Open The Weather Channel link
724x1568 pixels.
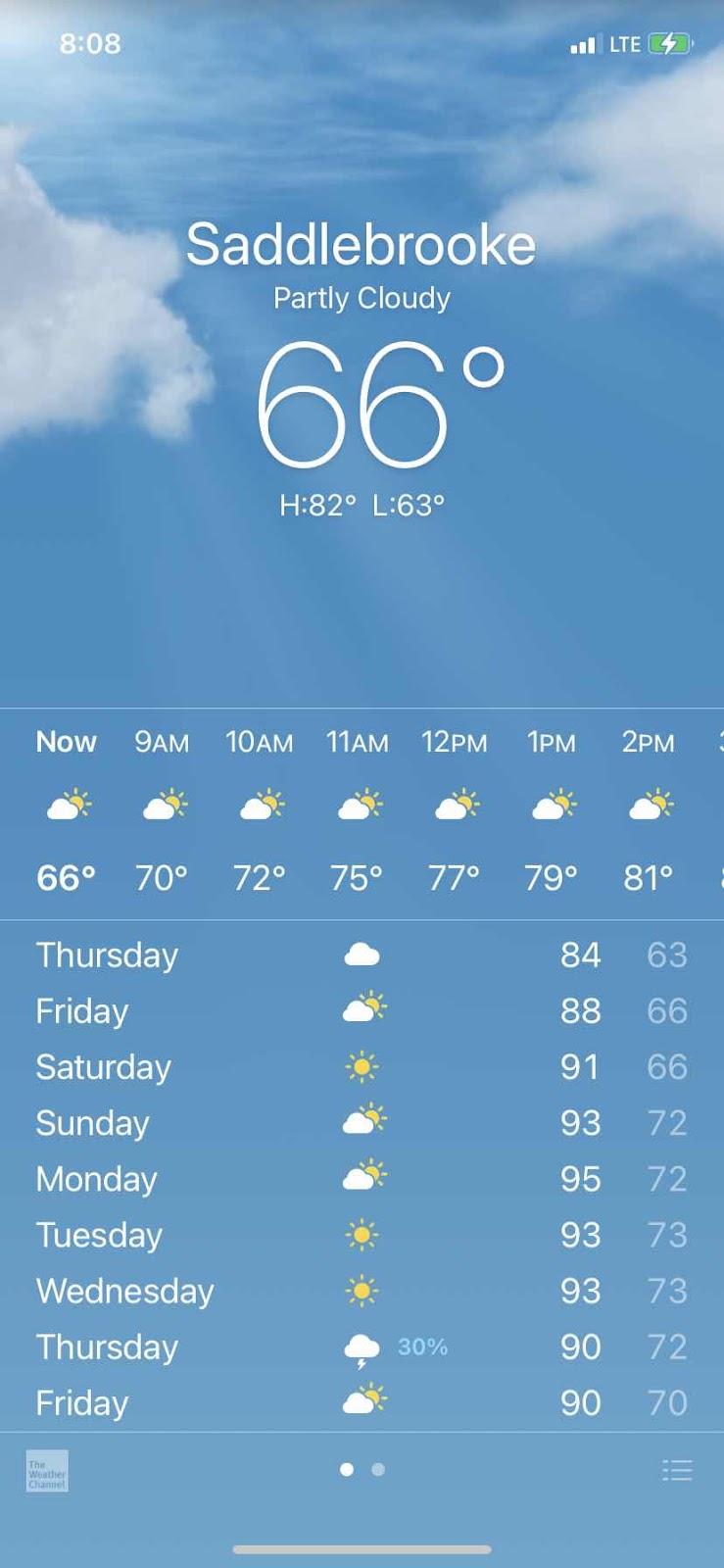point(47,1471)
